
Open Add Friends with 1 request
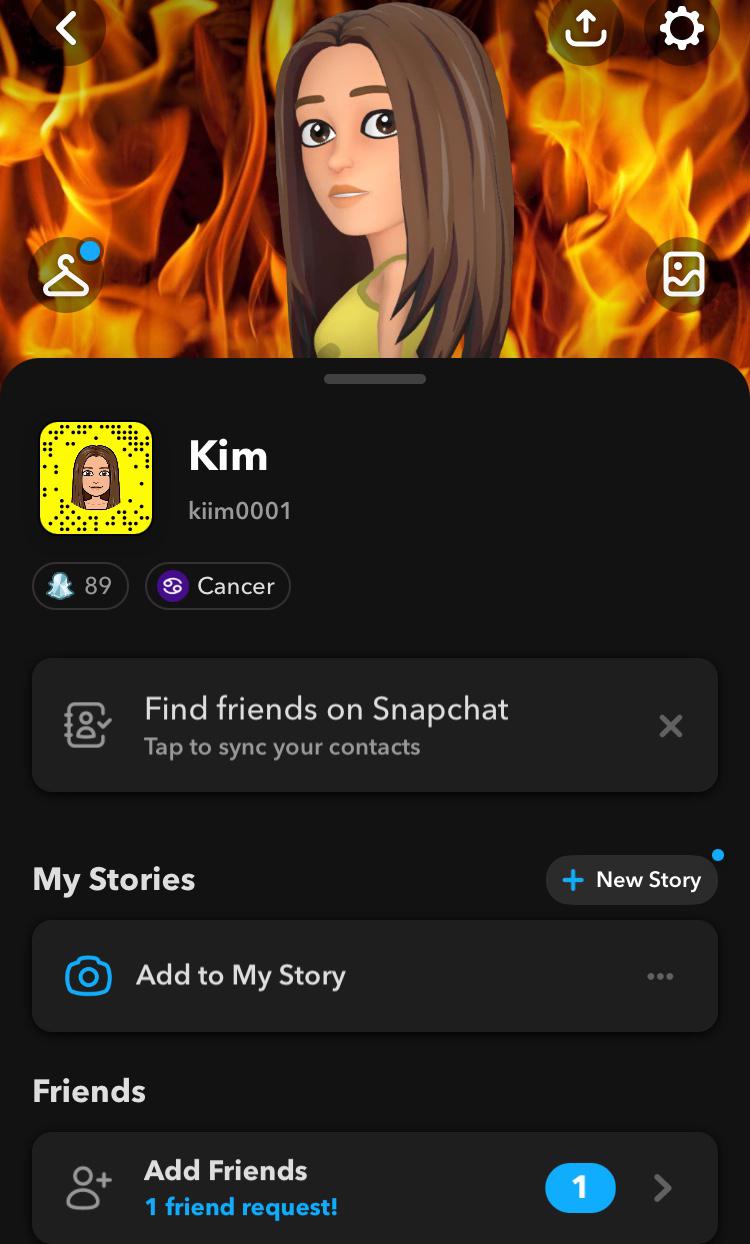pyautogui.click(x=374, y=1188)
